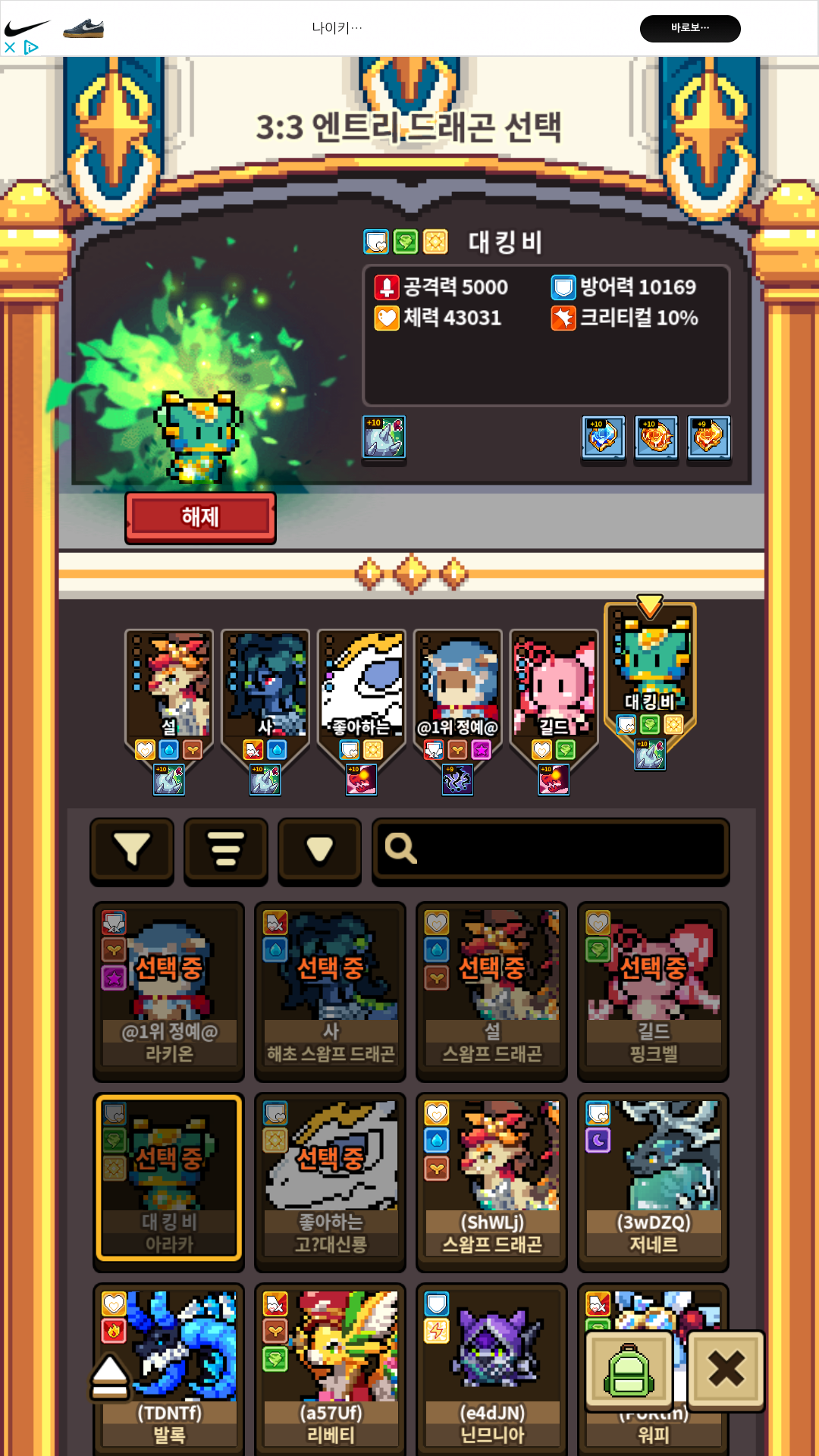This screenshot has height=1456, width=819.
Task: Select the (a57Uf) 리베티 dragon card
Action: click(x=330, y=1369)
